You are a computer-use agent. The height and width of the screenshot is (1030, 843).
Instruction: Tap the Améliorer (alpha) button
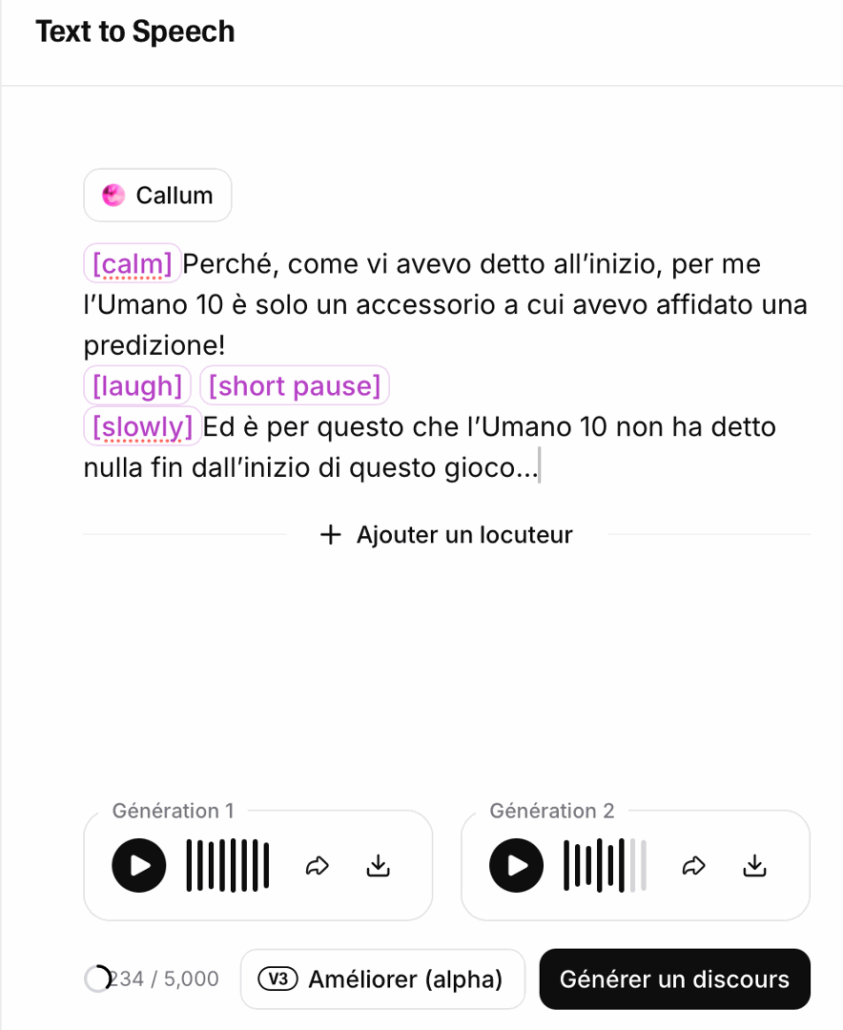pyautogui.click(x=382, y=979)
